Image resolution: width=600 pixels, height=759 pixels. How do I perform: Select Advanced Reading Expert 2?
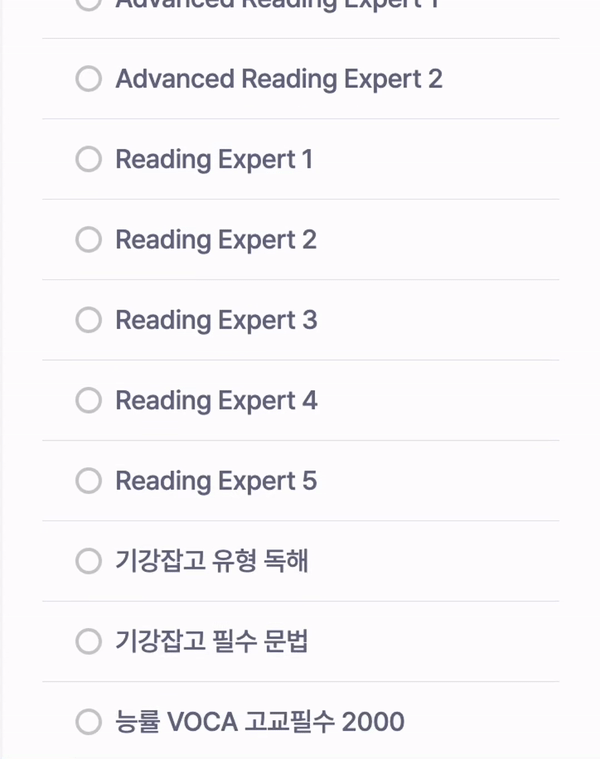click(89, 79)
